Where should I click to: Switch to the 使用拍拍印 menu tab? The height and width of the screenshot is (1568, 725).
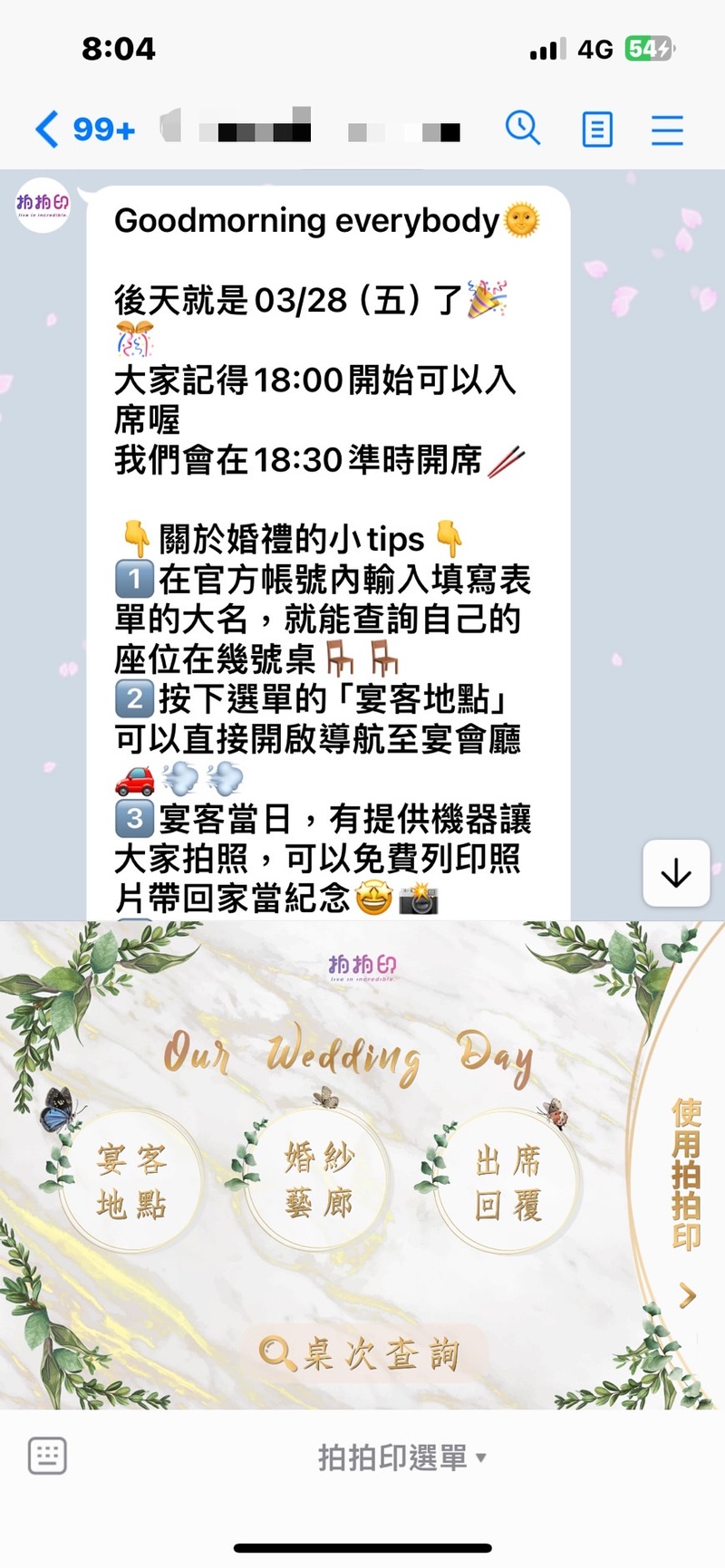point(686,1196)
